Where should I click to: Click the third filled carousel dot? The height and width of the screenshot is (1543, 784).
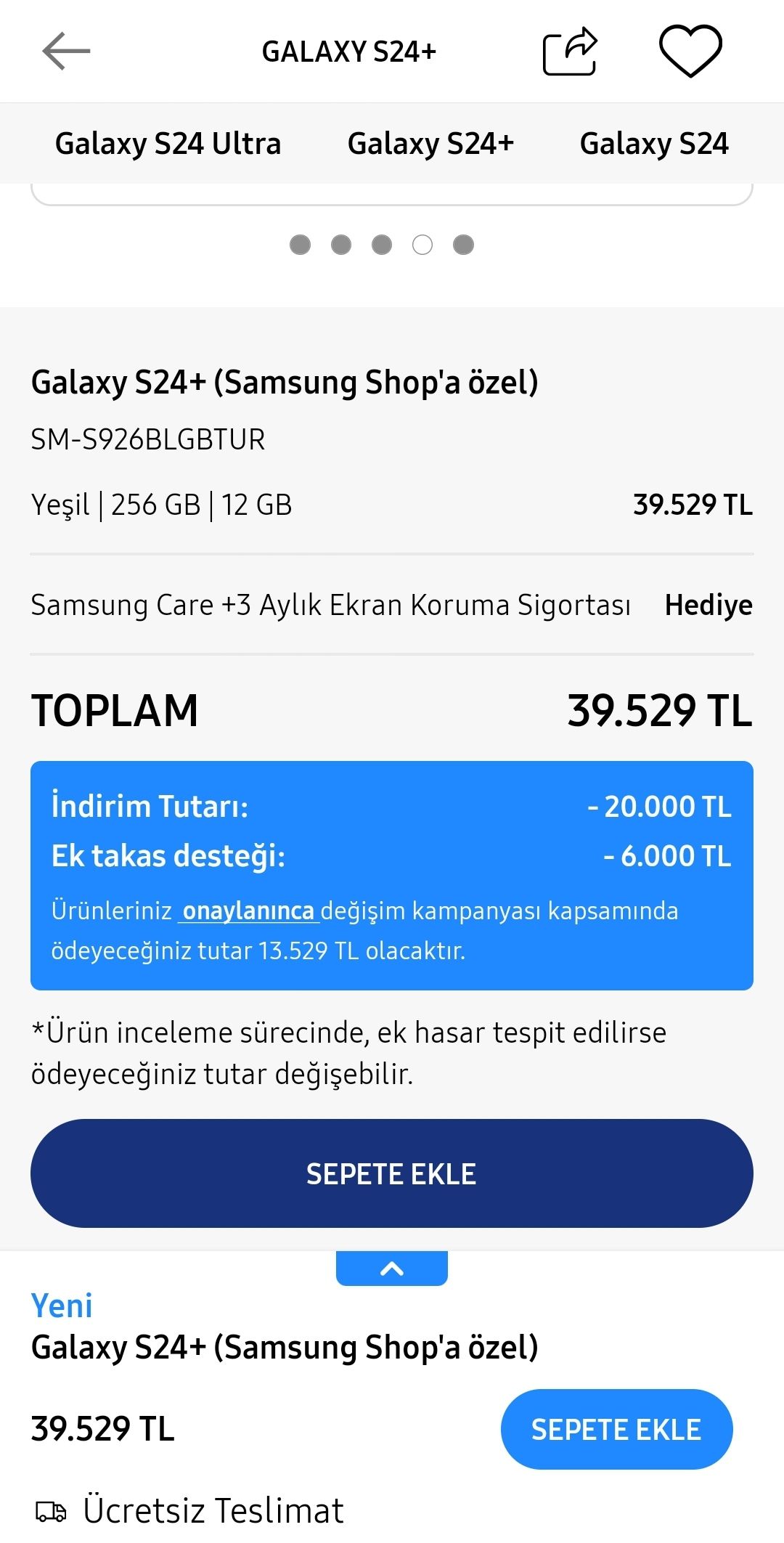pyautogui.click(x=383, y=245)
